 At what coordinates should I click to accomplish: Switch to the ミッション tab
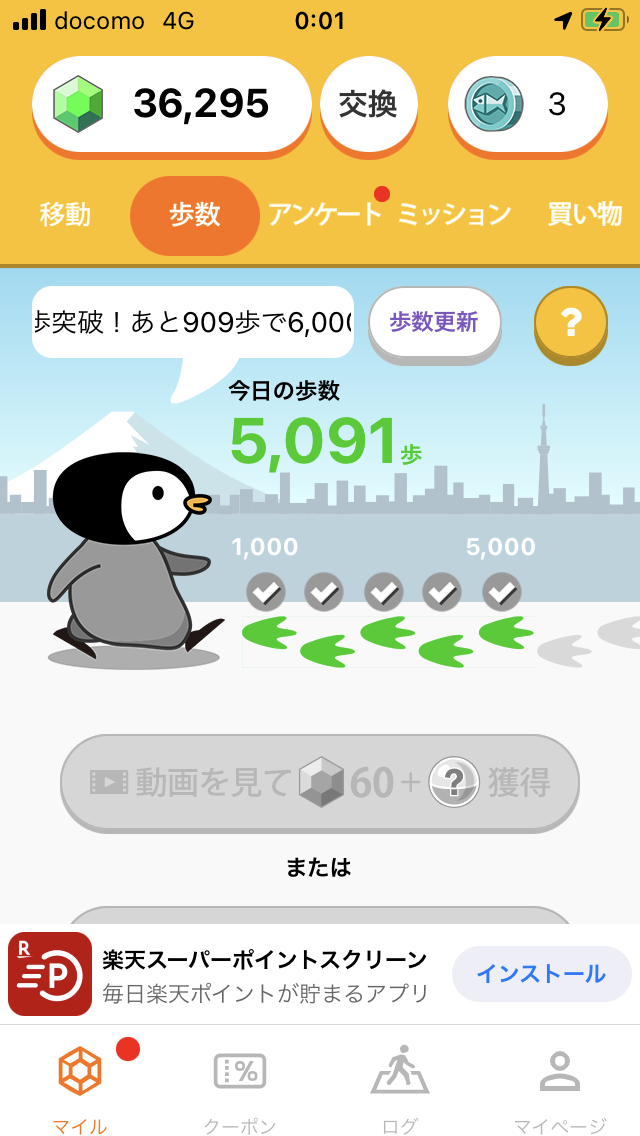coord(455,214)
